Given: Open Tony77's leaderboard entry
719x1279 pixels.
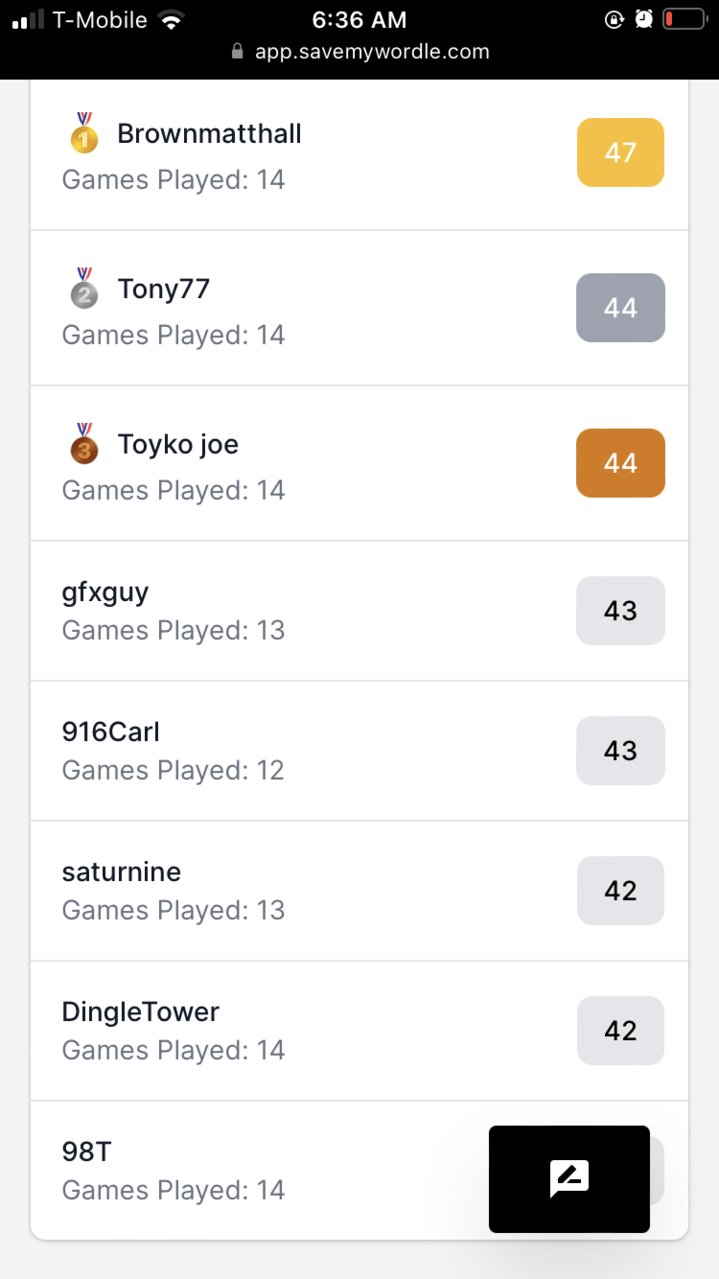Looking at the screenshot, I should coord(360,308).
